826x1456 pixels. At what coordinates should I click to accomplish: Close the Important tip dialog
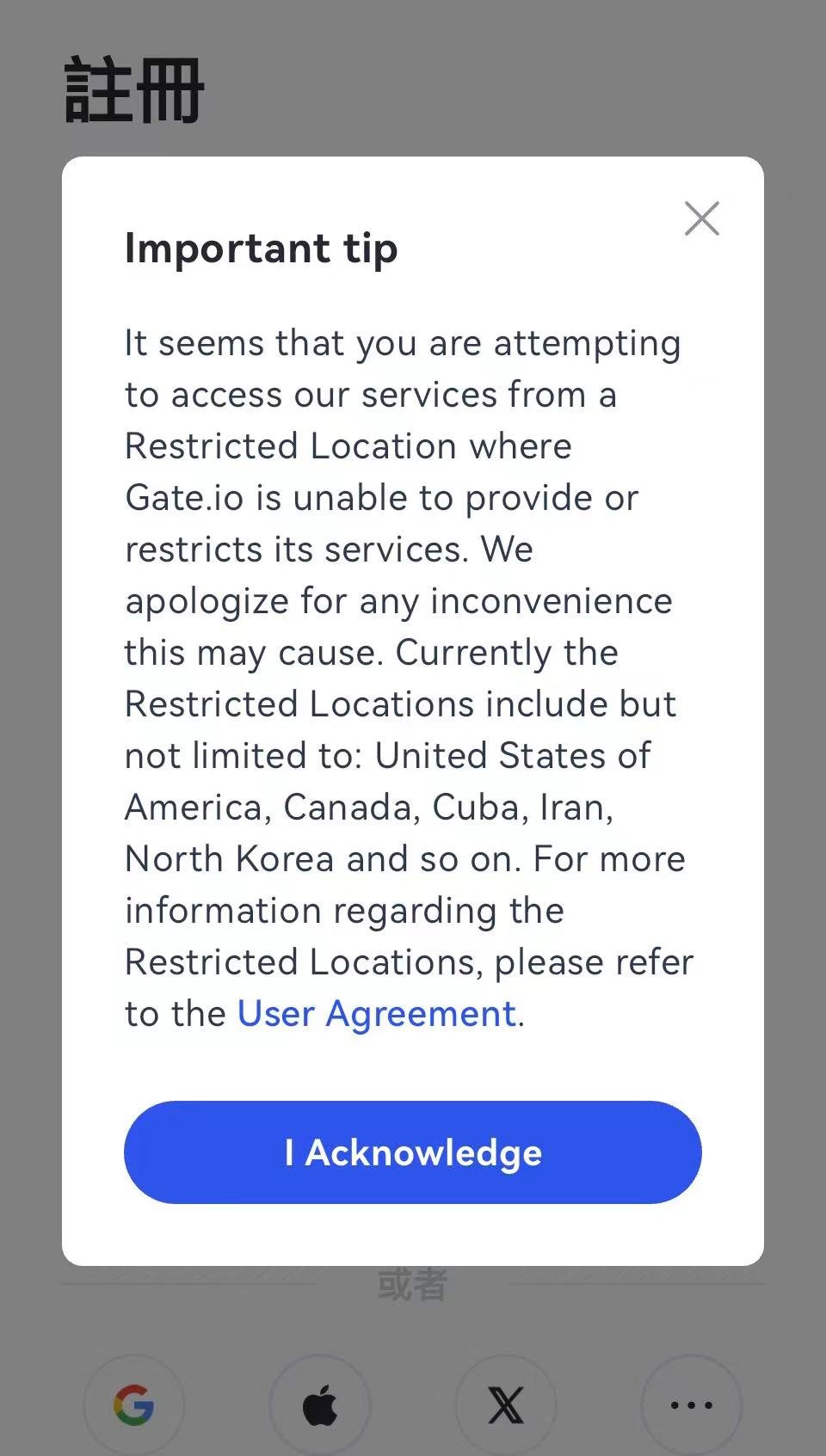(x=701, y=218)
